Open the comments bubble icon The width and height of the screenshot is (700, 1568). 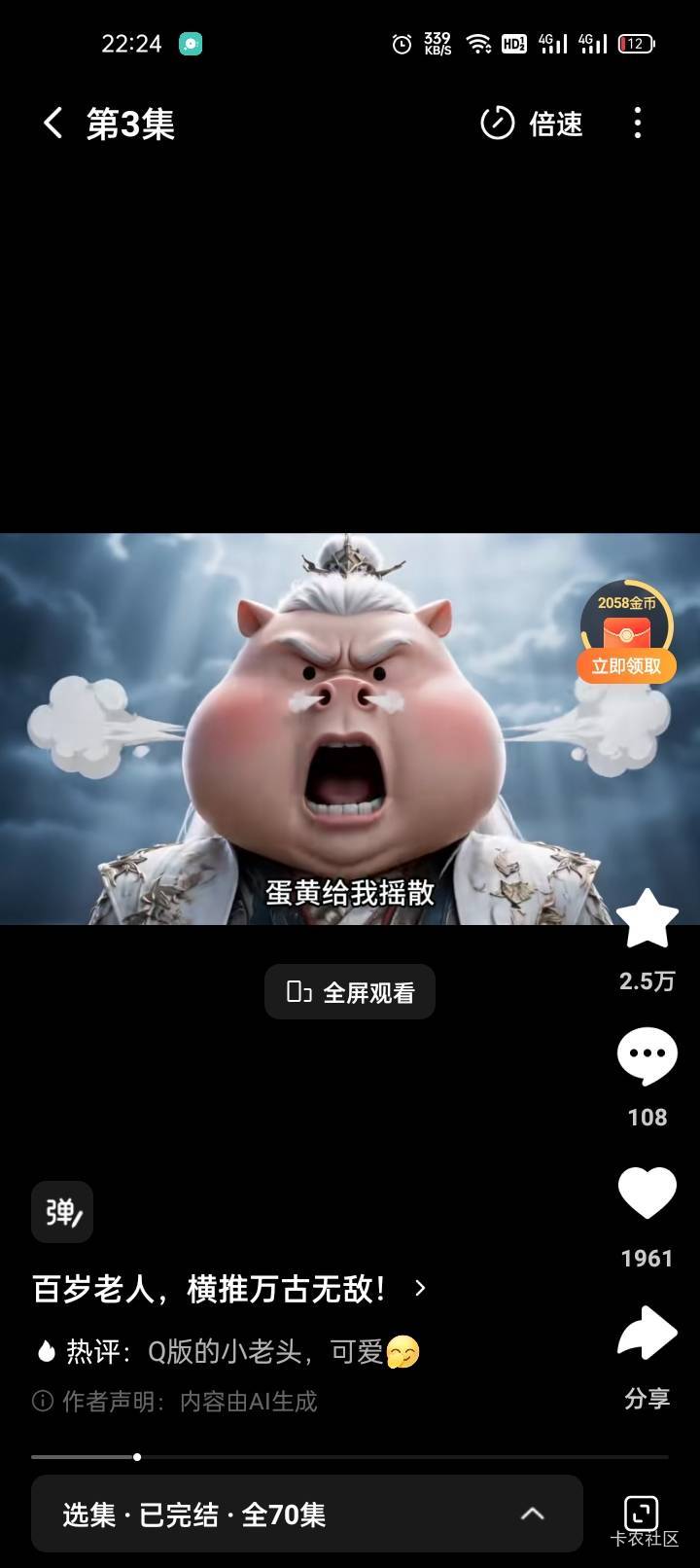(x=647, y=1056)
